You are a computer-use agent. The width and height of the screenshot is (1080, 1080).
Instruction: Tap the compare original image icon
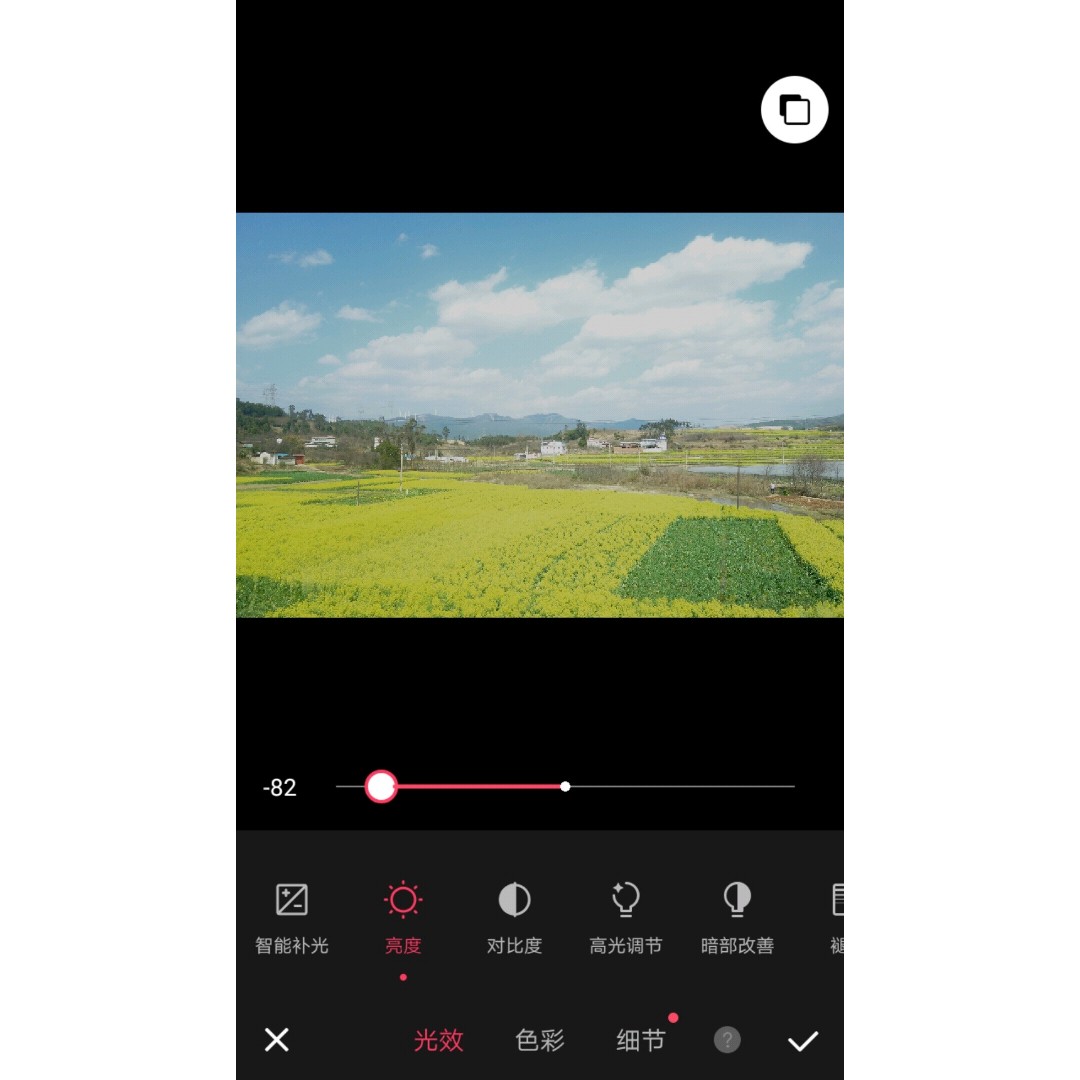coord(794,110)
